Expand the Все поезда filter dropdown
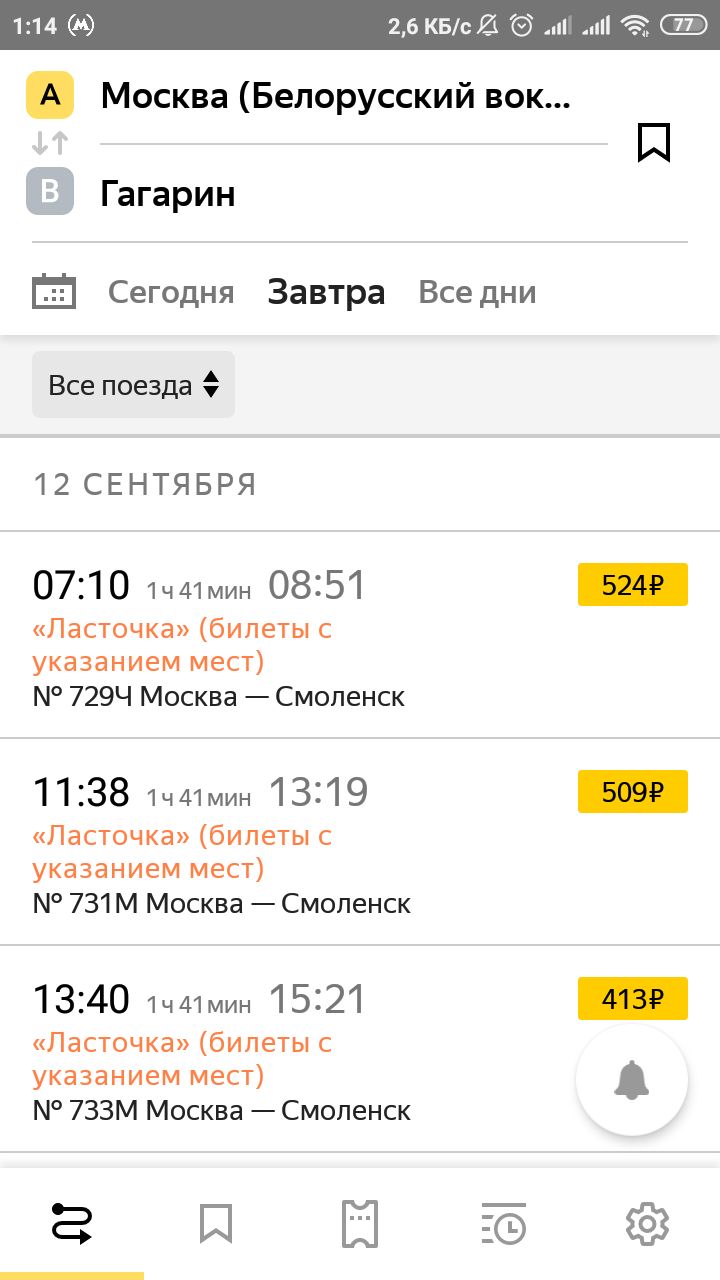Viewport: 720px width, 1280px height. point(134,385)
